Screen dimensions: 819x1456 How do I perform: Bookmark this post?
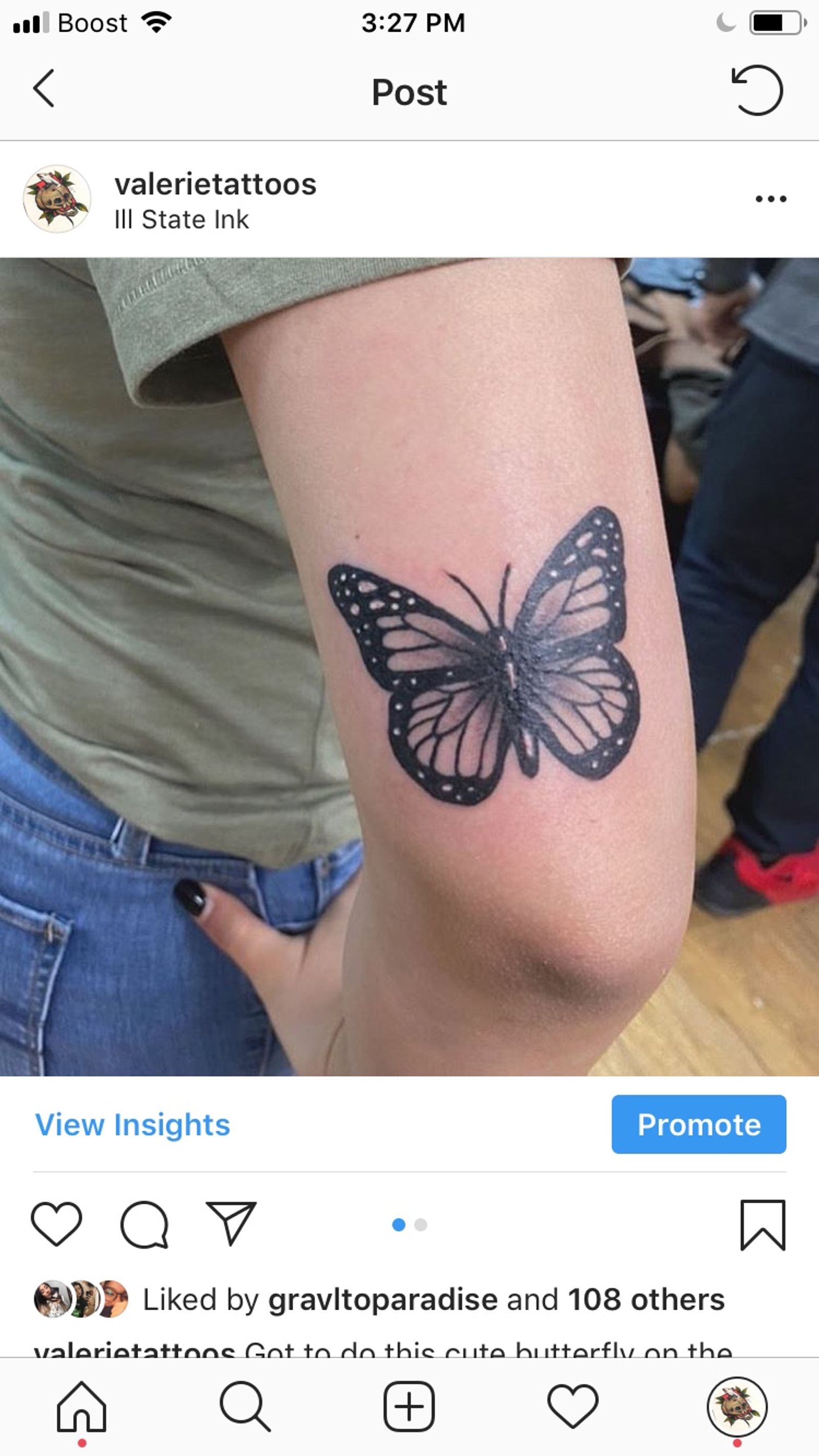point(763,1225)
